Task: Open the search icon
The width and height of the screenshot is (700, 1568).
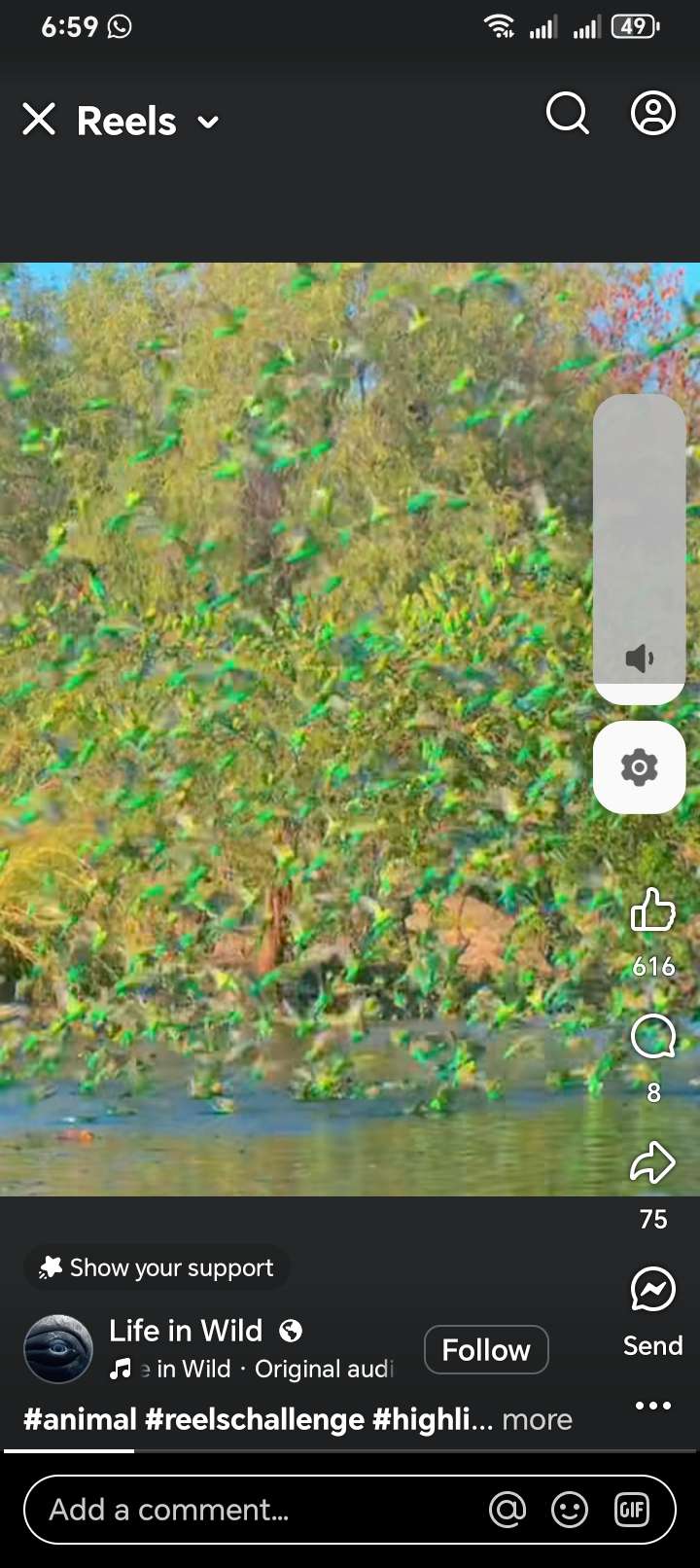Action: pos(568,114)
